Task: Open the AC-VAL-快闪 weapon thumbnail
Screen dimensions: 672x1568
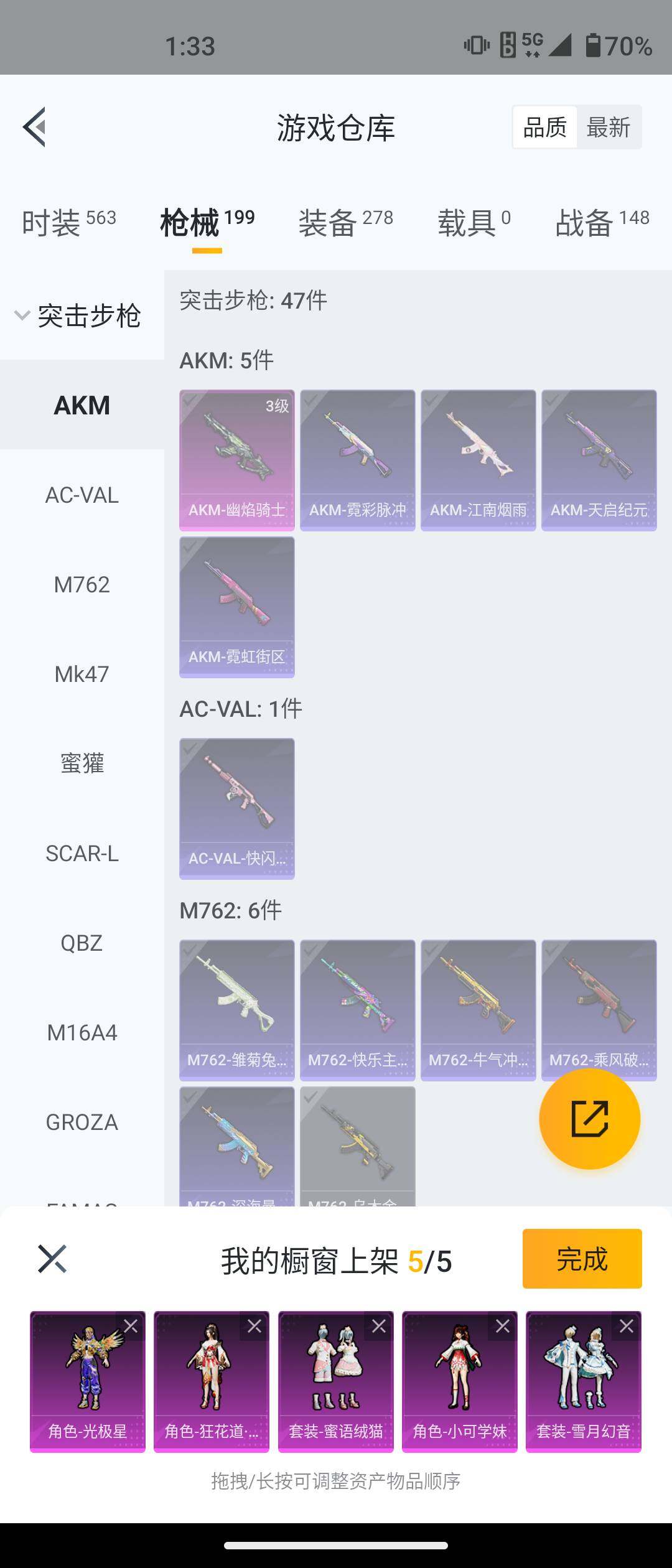Action: pyautogui.click(x=236, y=808)
